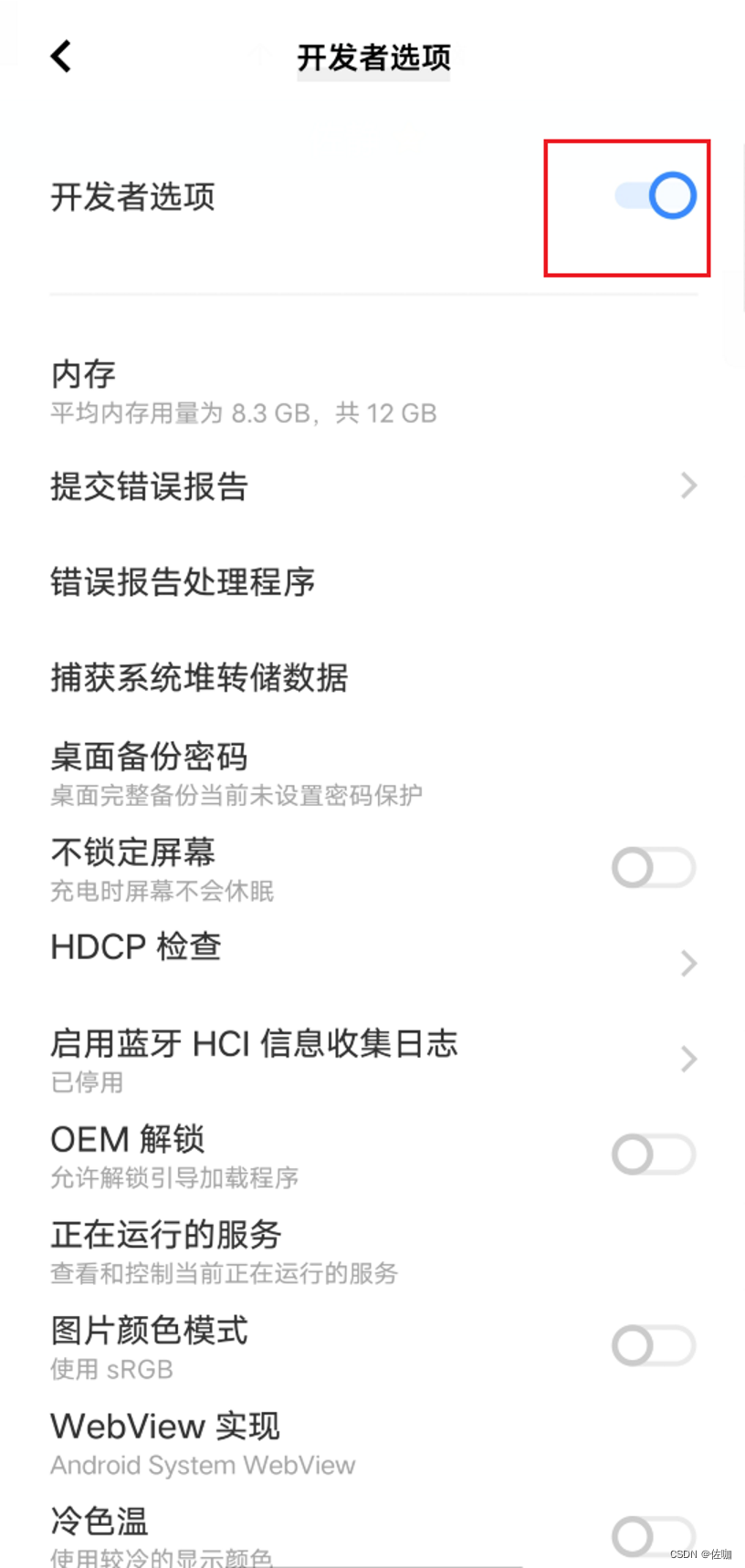Image resolution: width=745 pixels, height=1568 pixels.
Task: Enable 不锁定屏幕 toggle
Action: pyautogui.click(x=654, y=868)
